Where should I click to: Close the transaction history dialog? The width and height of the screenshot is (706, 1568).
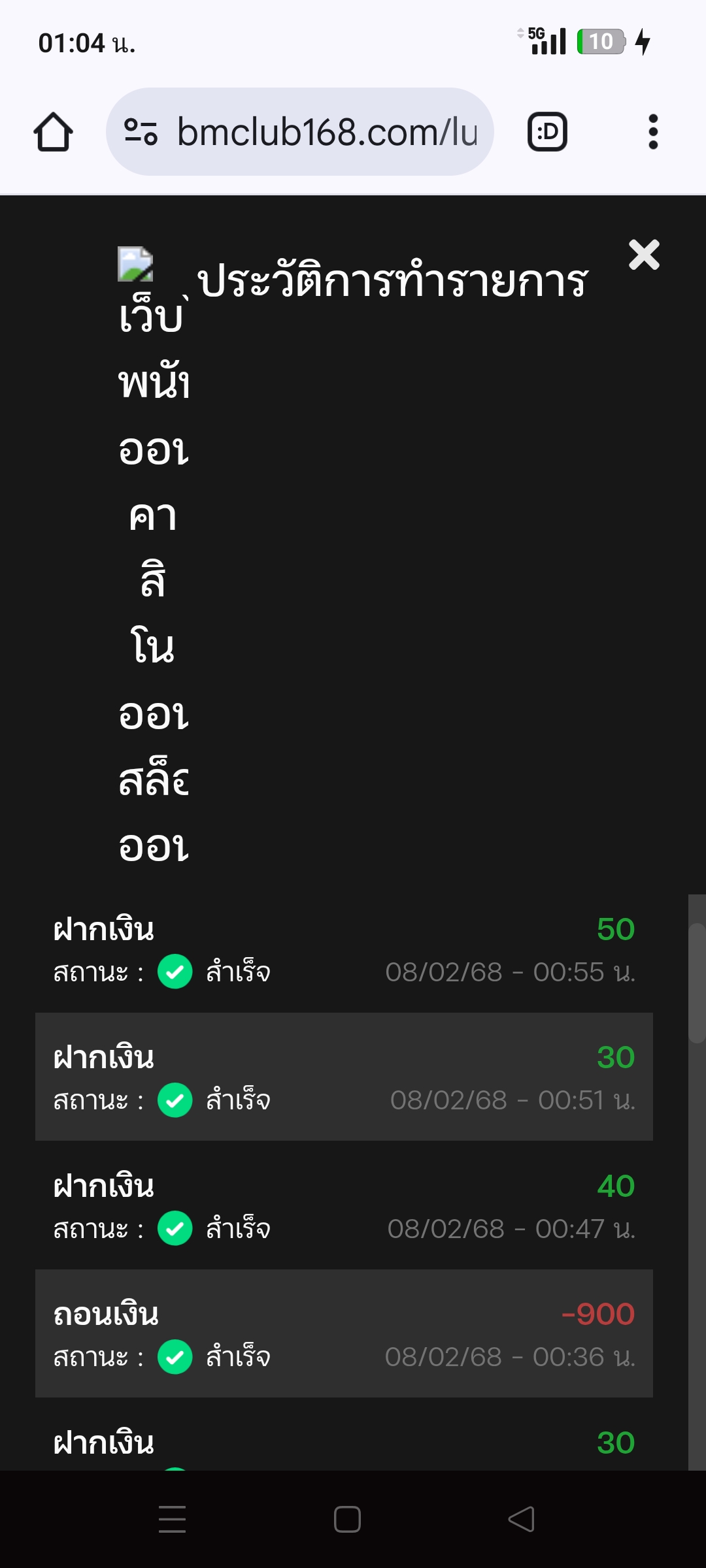644,255
